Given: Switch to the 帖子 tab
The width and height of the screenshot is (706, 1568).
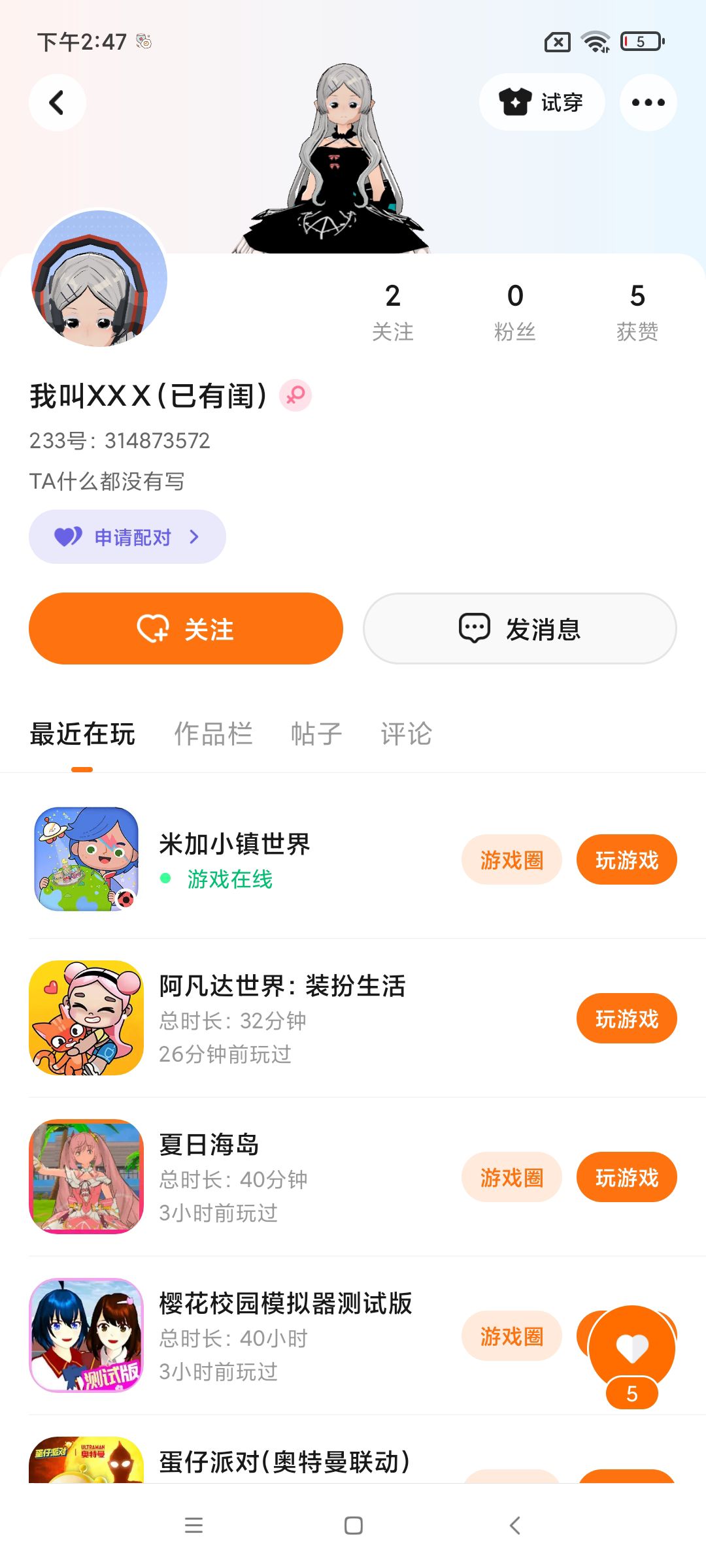Looking at the screenshot, I should pyautogui.click(x=316, y=734).
